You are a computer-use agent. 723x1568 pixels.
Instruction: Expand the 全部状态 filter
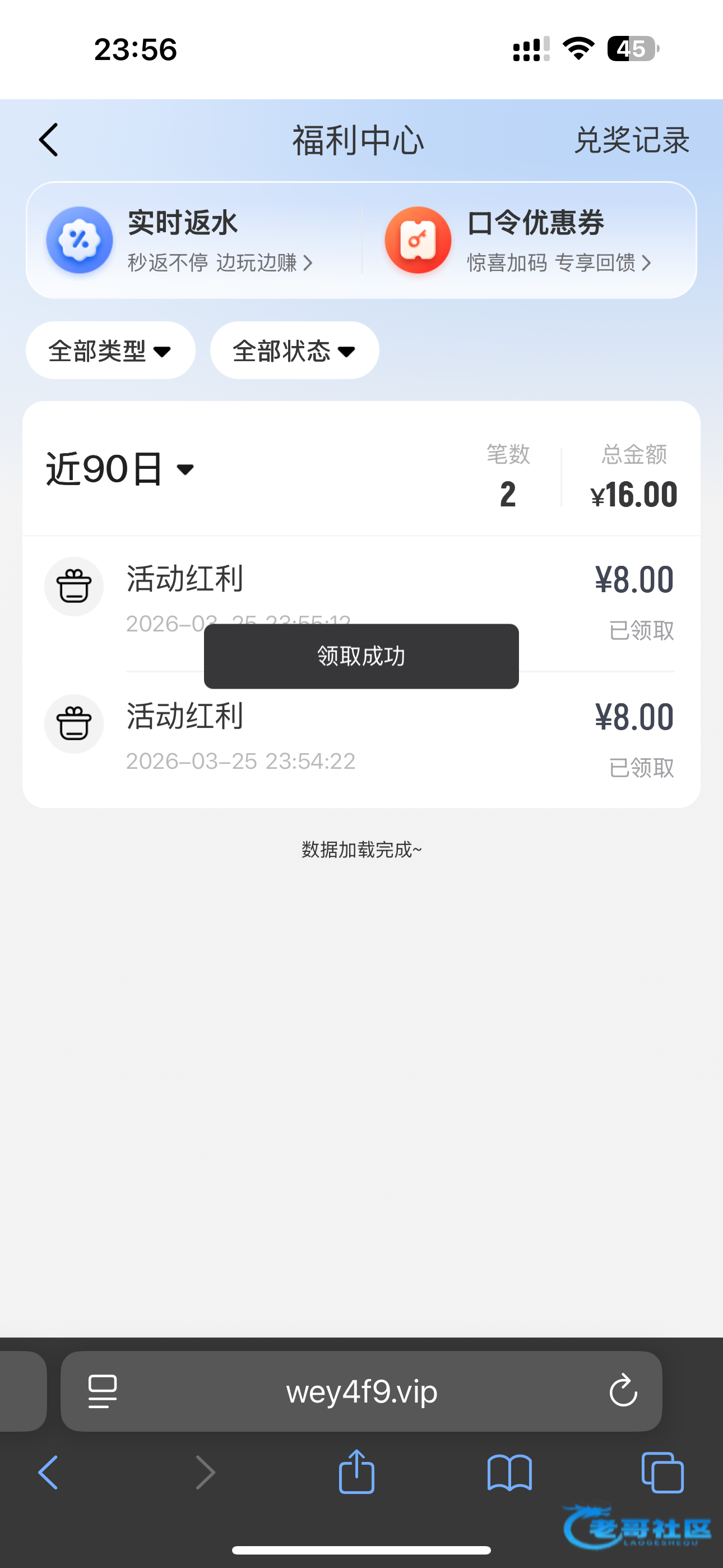[295, 351]
